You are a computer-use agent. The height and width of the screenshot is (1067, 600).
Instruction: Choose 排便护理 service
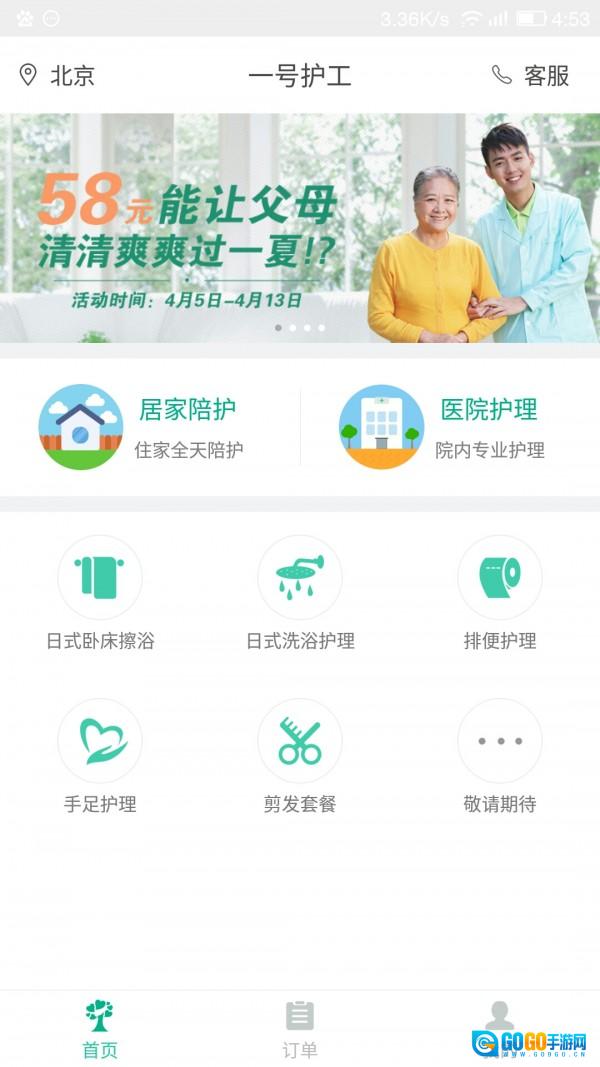(500, 578)
